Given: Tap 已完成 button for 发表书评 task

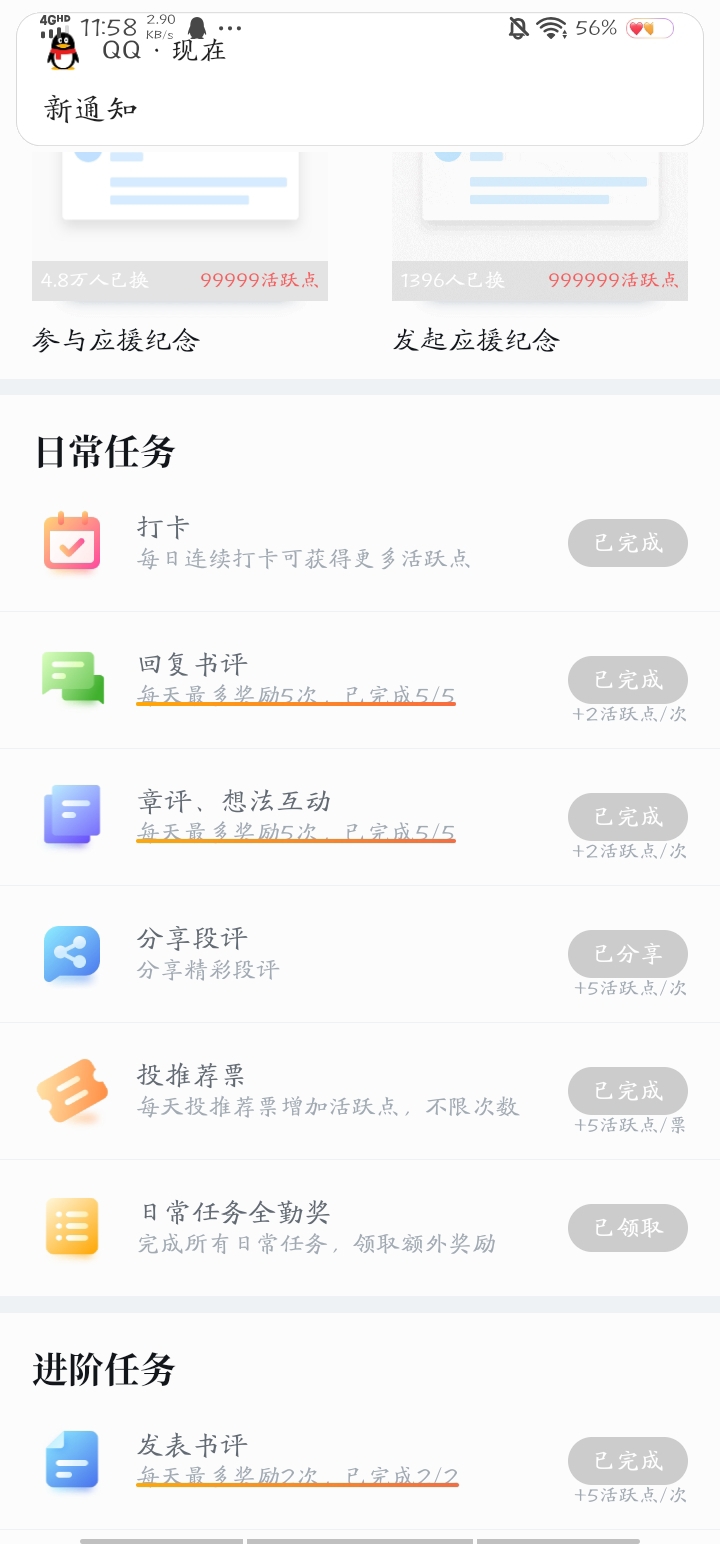Looking at the screenshot, I should click(x=628, y=1461).
